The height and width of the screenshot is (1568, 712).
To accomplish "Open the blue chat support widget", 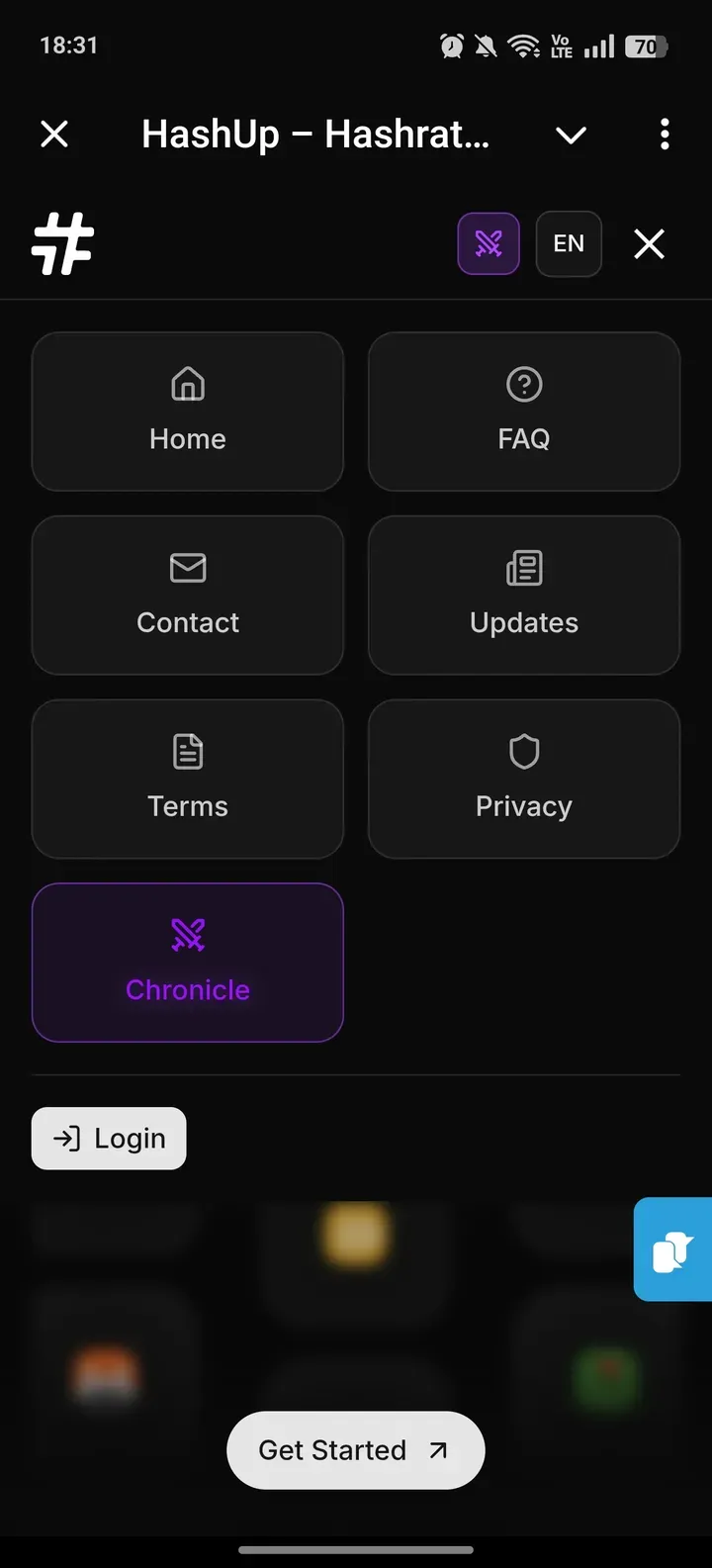I will [675, 1249].
